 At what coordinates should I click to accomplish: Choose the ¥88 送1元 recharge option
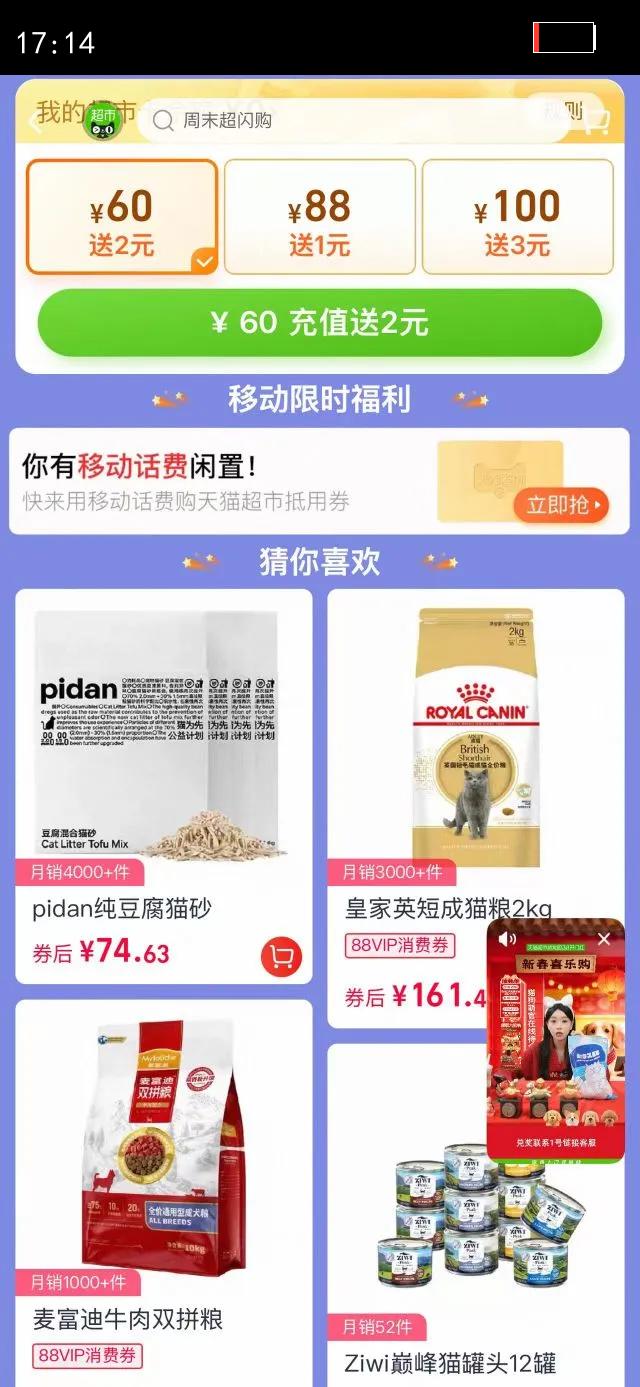pyautogui.click(x=319, y=217)
